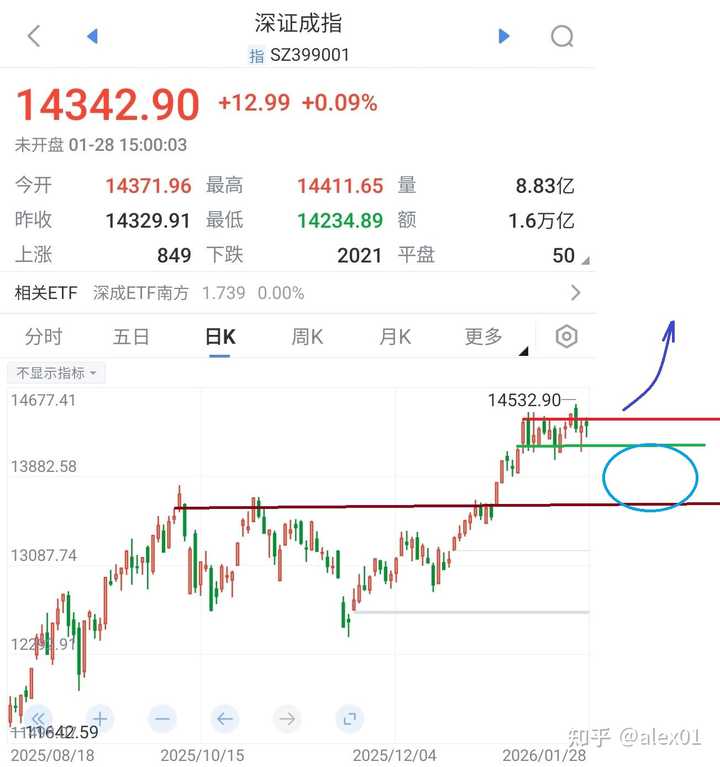This screenshot has width=720, height=767.
Task: Switch to the 月K tab
Action: click(395, 337)
